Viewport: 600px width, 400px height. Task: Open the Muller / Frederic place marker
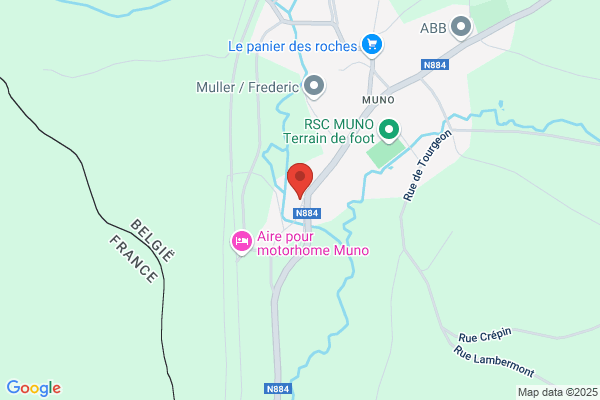click(x=314, y=87)
